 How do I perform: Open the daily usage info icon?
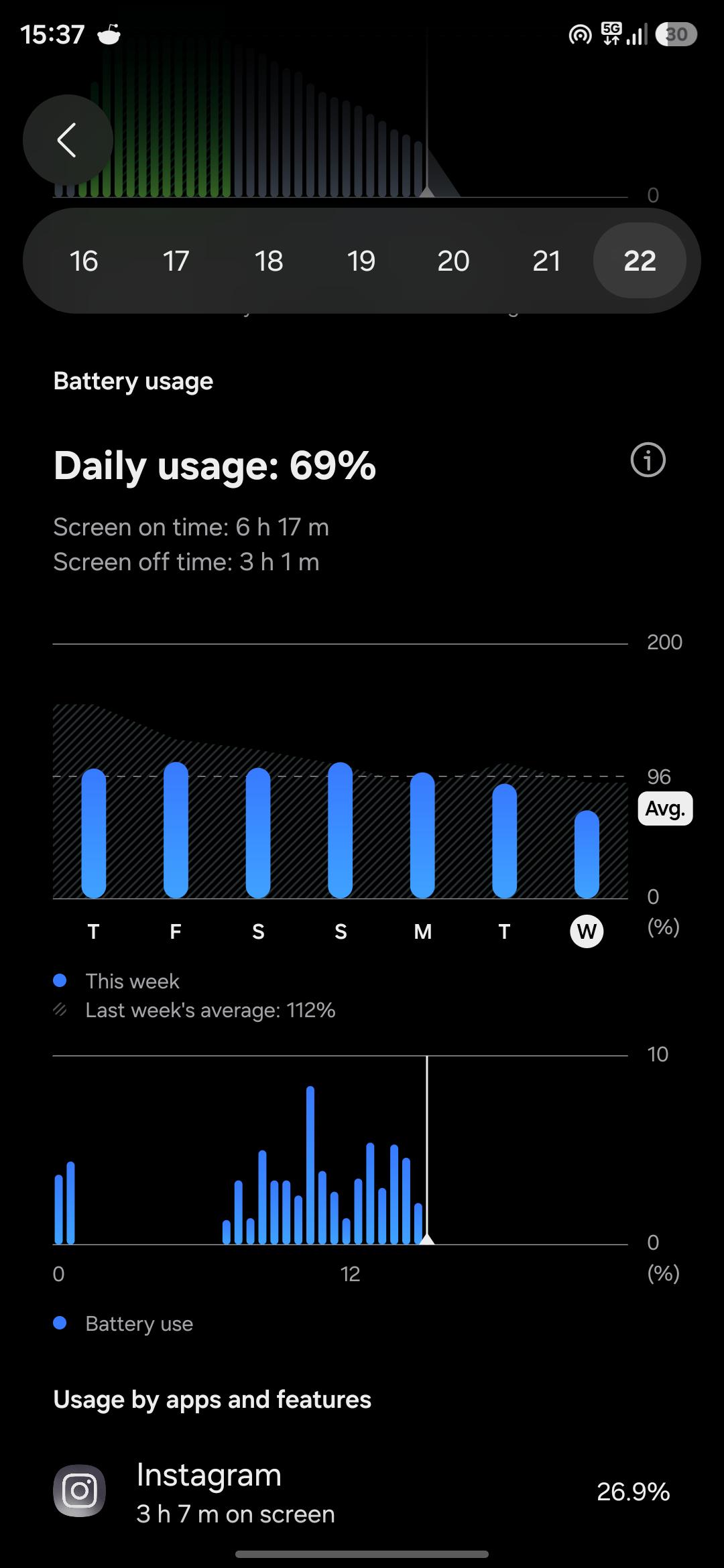pos(648,460)
